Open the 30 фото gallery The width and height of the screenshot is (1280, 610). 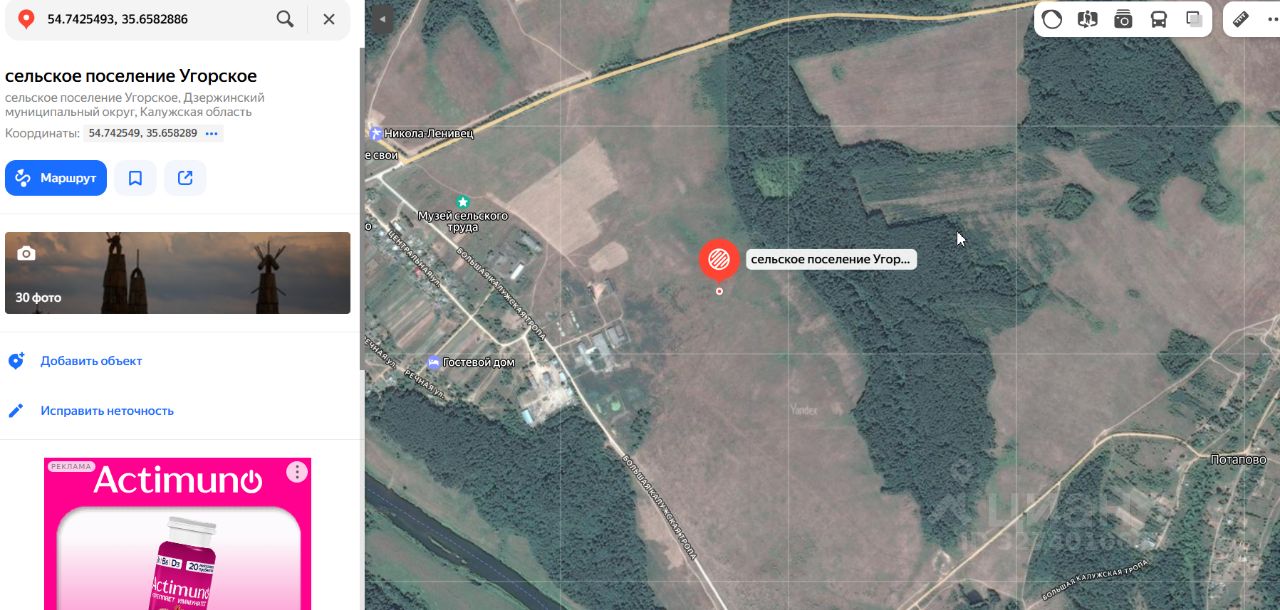coord(177,273)
